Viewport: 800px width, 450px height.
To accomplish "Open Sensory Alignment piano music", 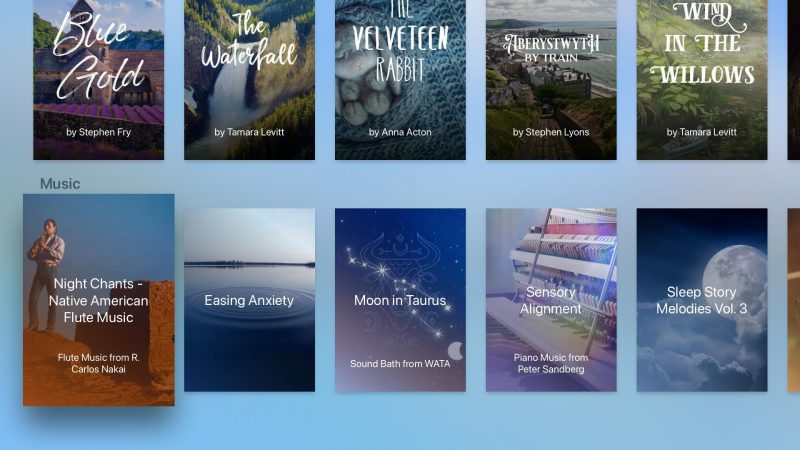I will click(x=551, y=300).
